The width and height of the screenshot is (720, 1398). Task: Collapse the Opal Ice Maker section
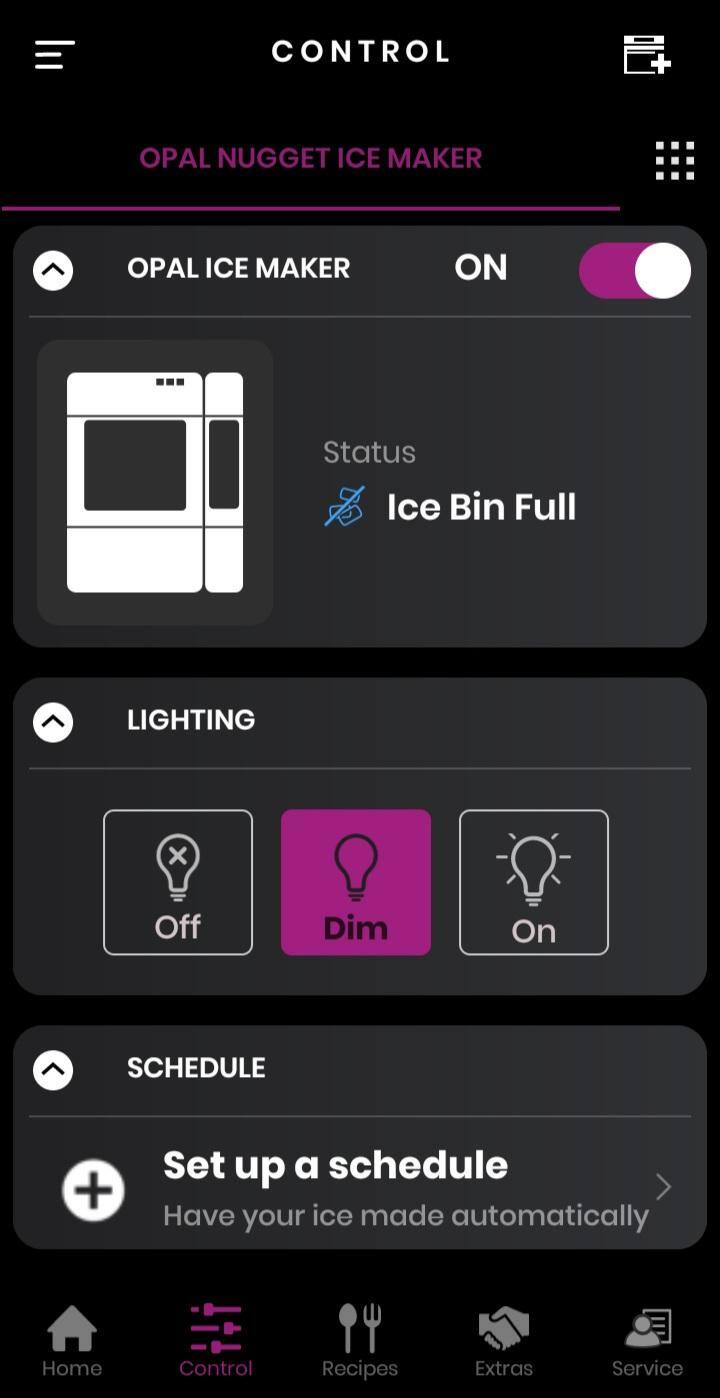coord(53,269)
